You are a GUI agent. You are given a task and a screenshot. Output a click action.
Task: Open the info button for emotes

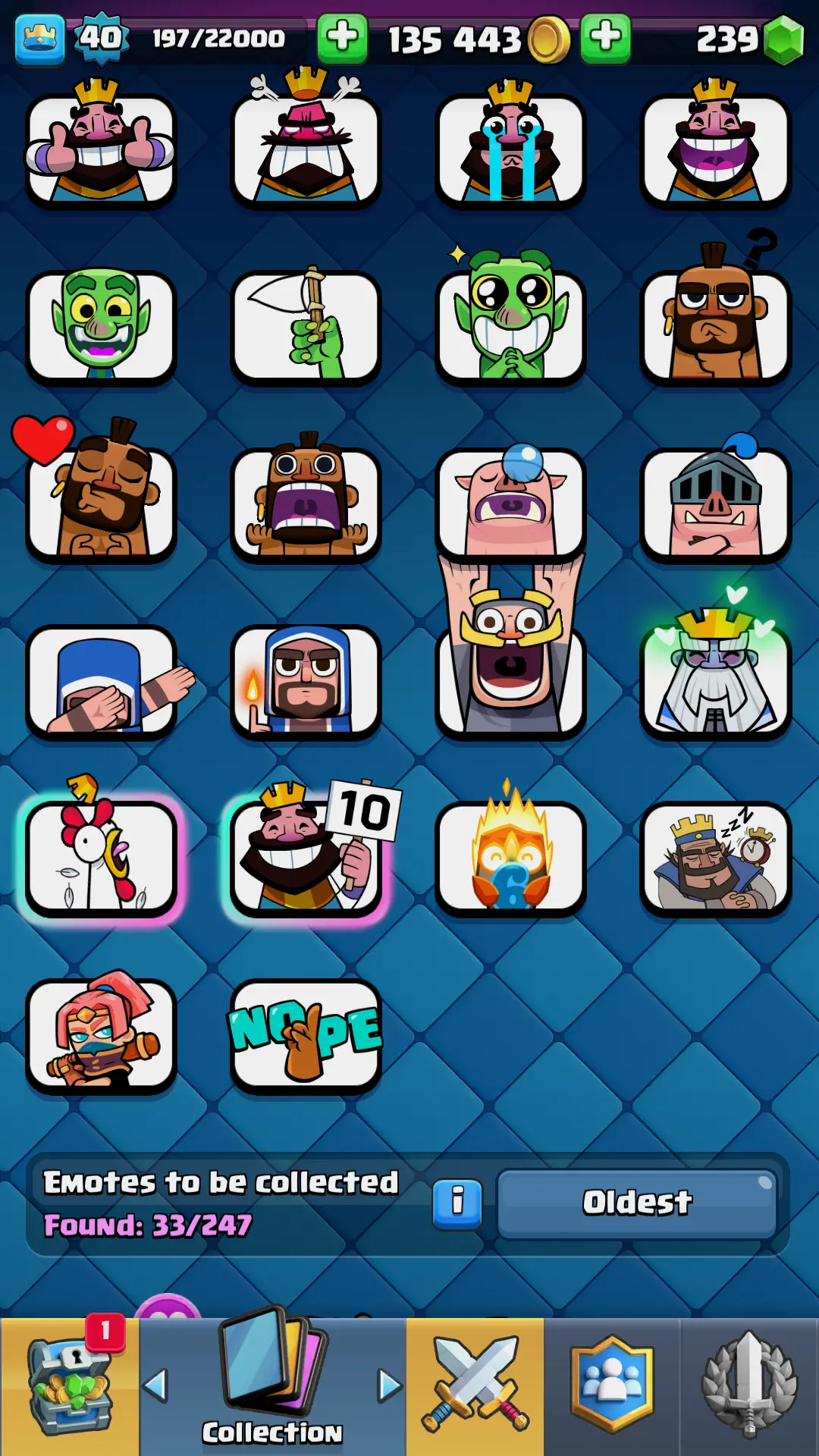[457, 1203]
